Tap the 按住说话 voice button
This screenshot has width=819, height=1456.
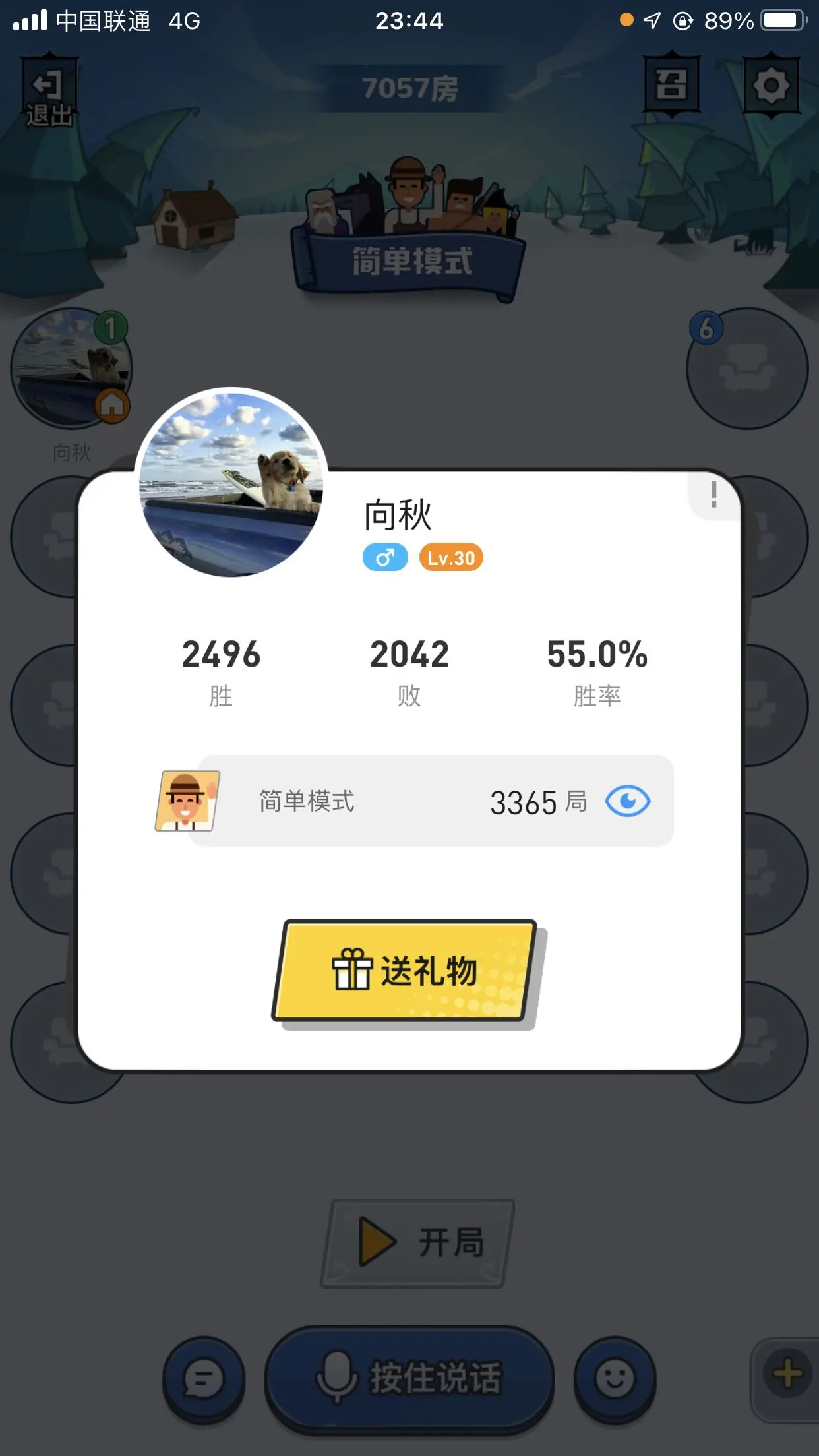409,1378
